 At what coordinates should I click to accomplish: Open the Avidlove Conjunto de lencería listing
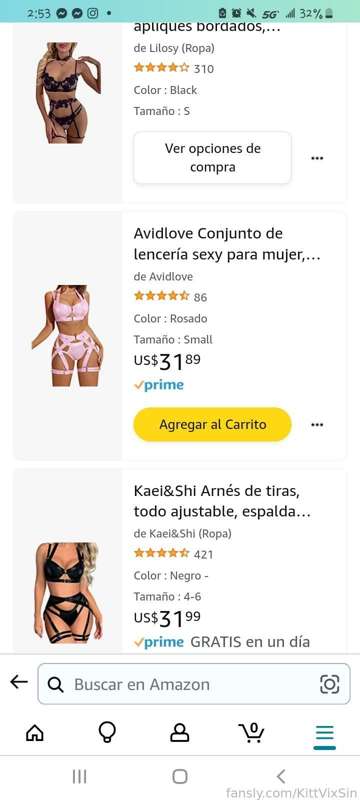click(227, 244)
